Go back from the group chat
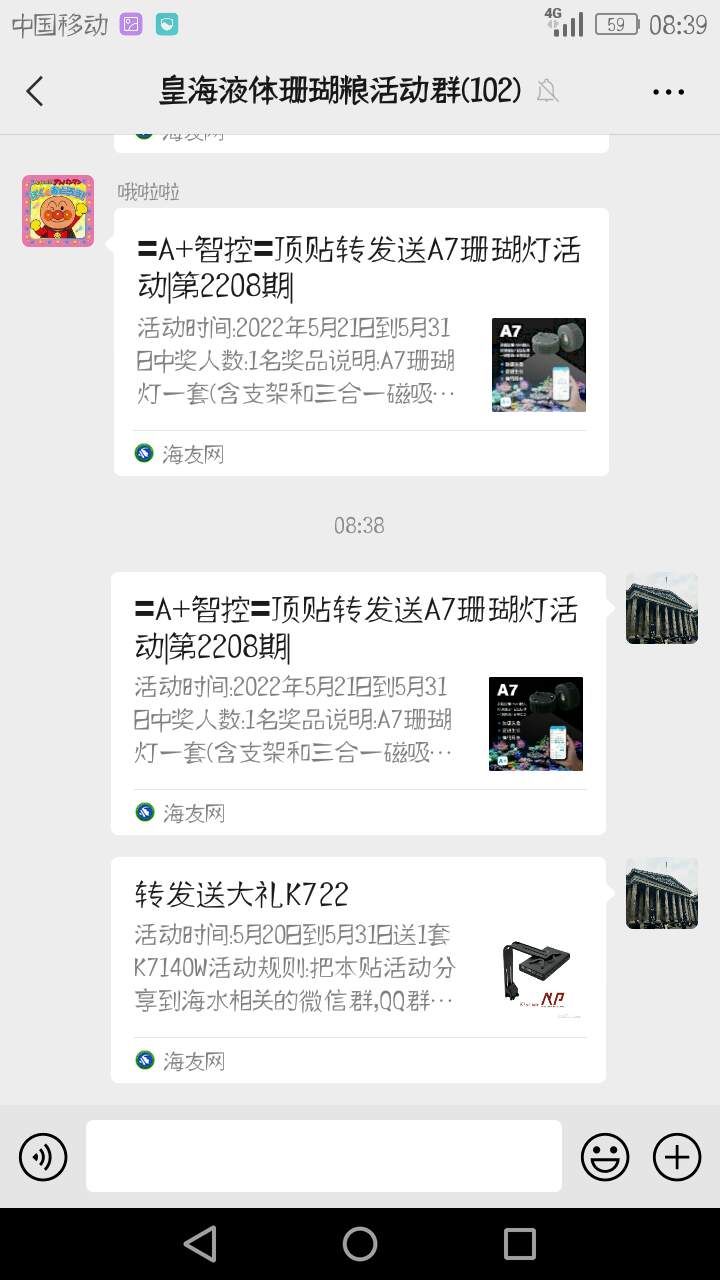 coord(35,91)
